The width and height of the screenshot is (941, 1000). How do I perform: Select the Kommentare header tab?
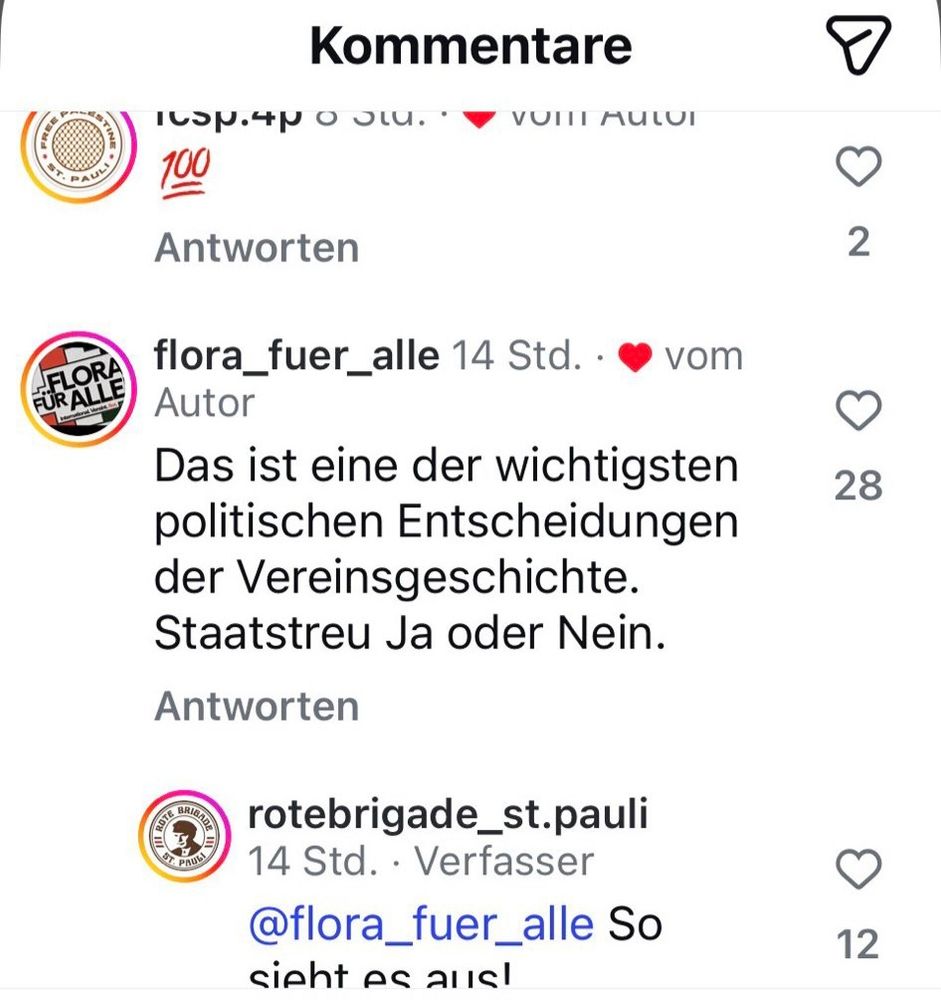[x=470, y=45]
